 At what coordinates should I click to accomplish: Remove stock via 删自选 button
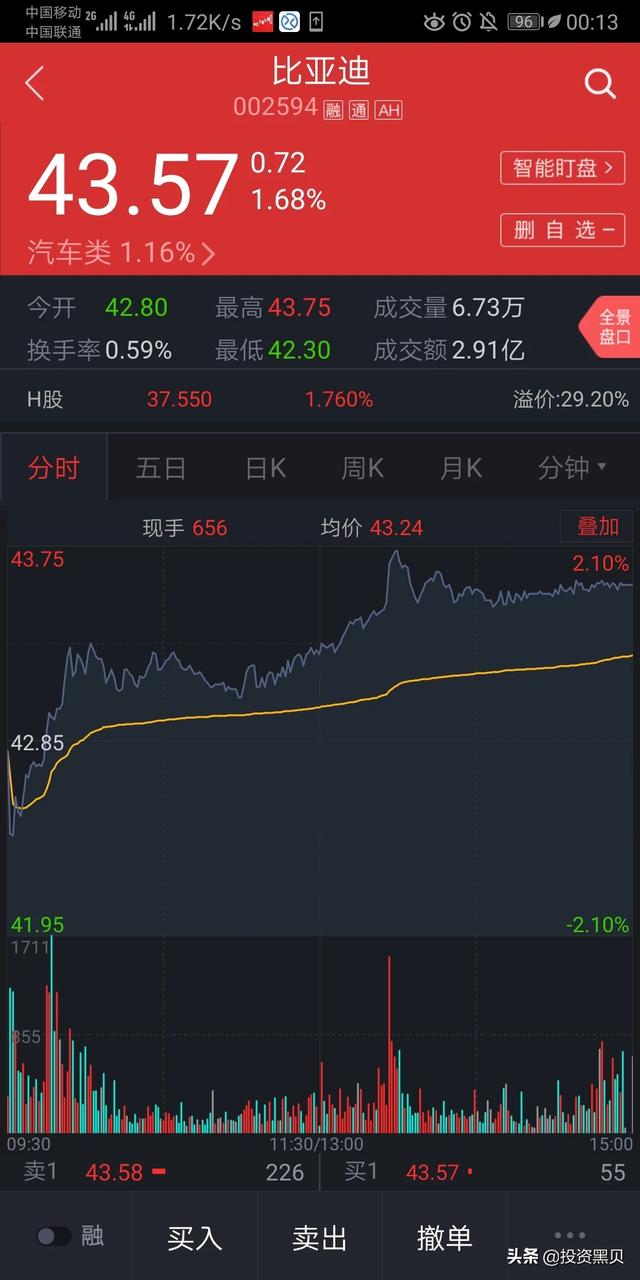(563, 230)
